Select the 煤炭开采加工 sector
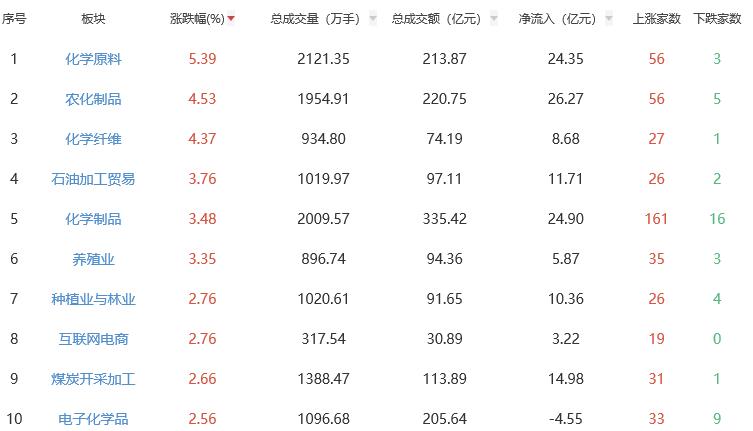Screen dimensions: 753x431 [x=93, y=379]
